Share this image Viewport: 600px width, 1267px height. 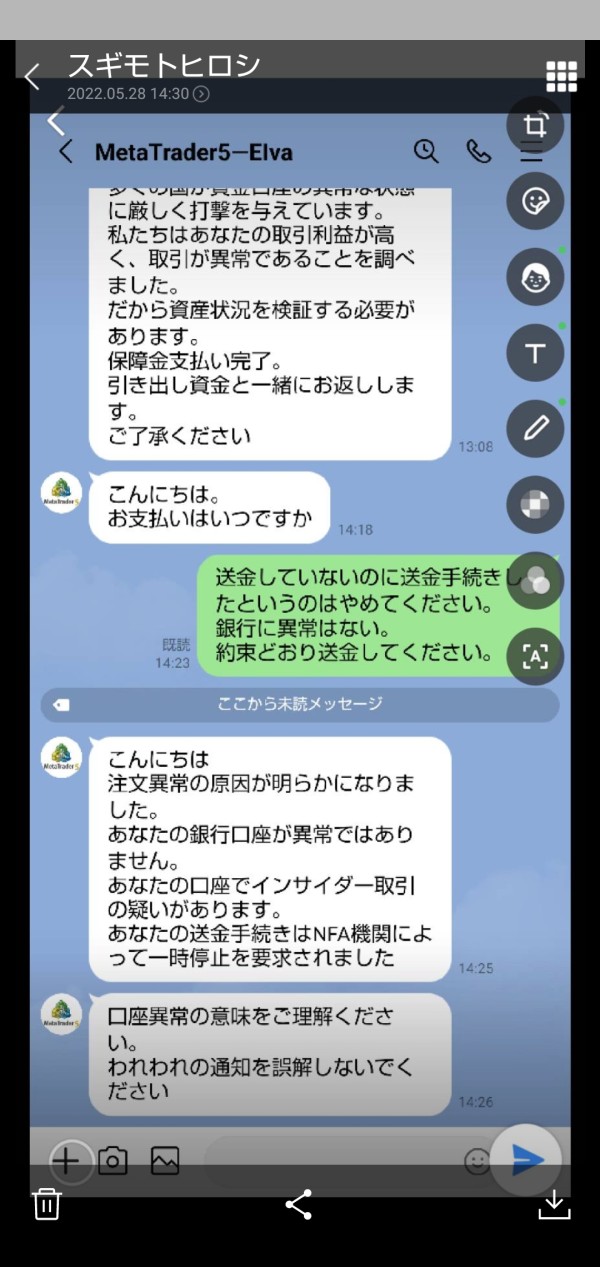[x=299, y=1204]
